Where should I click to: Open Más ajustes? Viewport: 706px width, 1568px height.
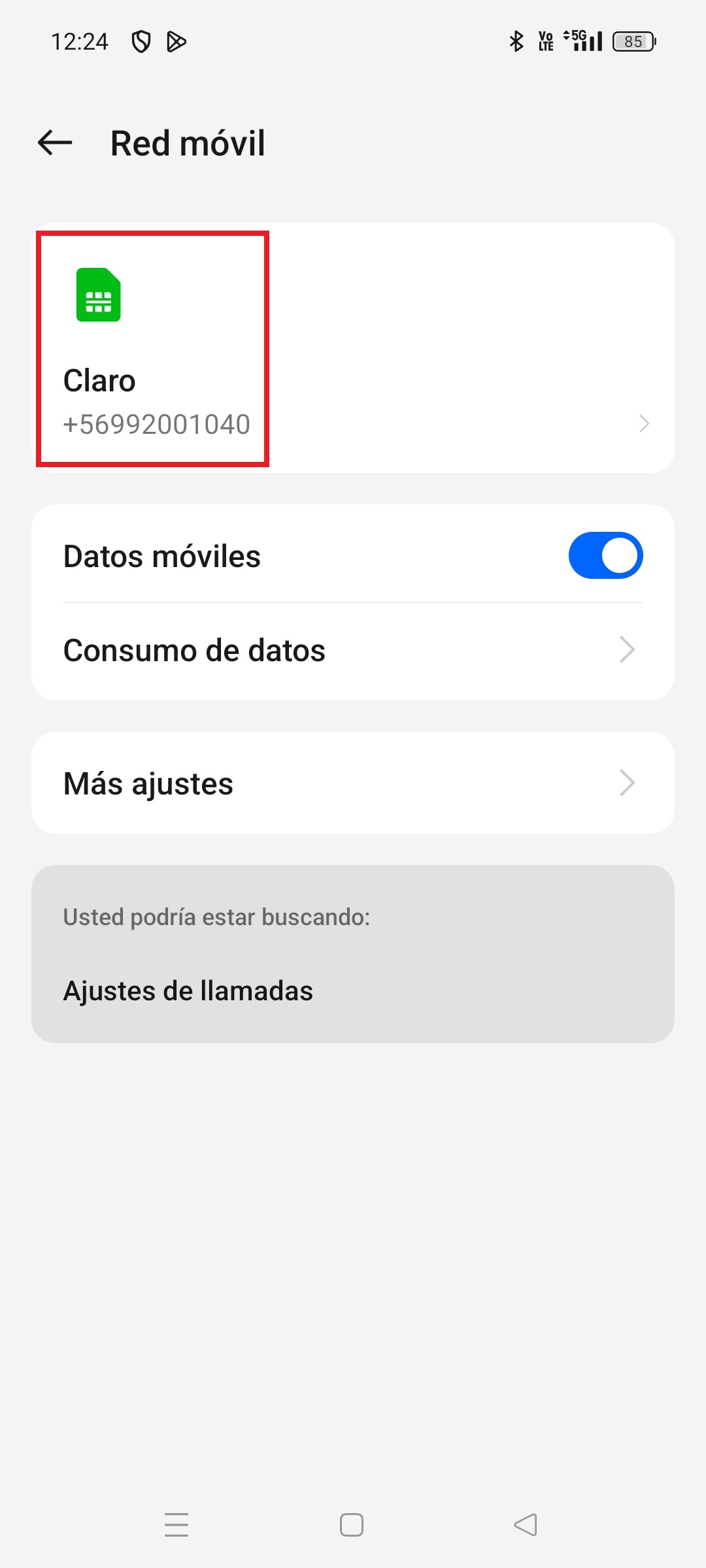click(x=353, y=783)
